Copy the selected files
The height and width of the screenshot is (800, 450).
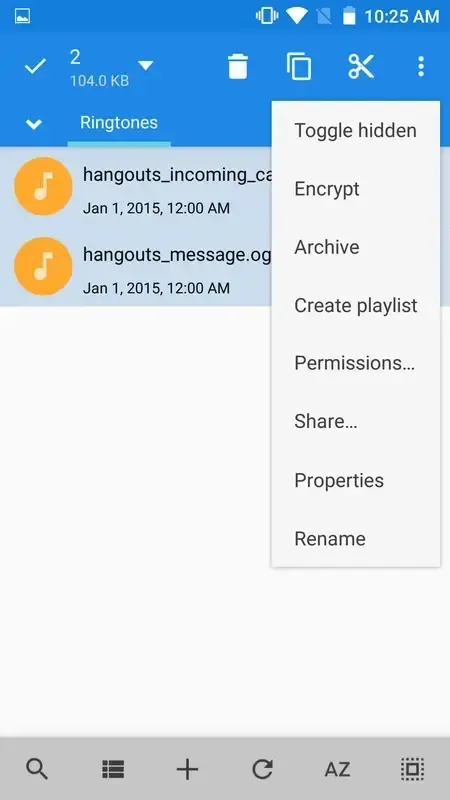click(x=299, y=66)
